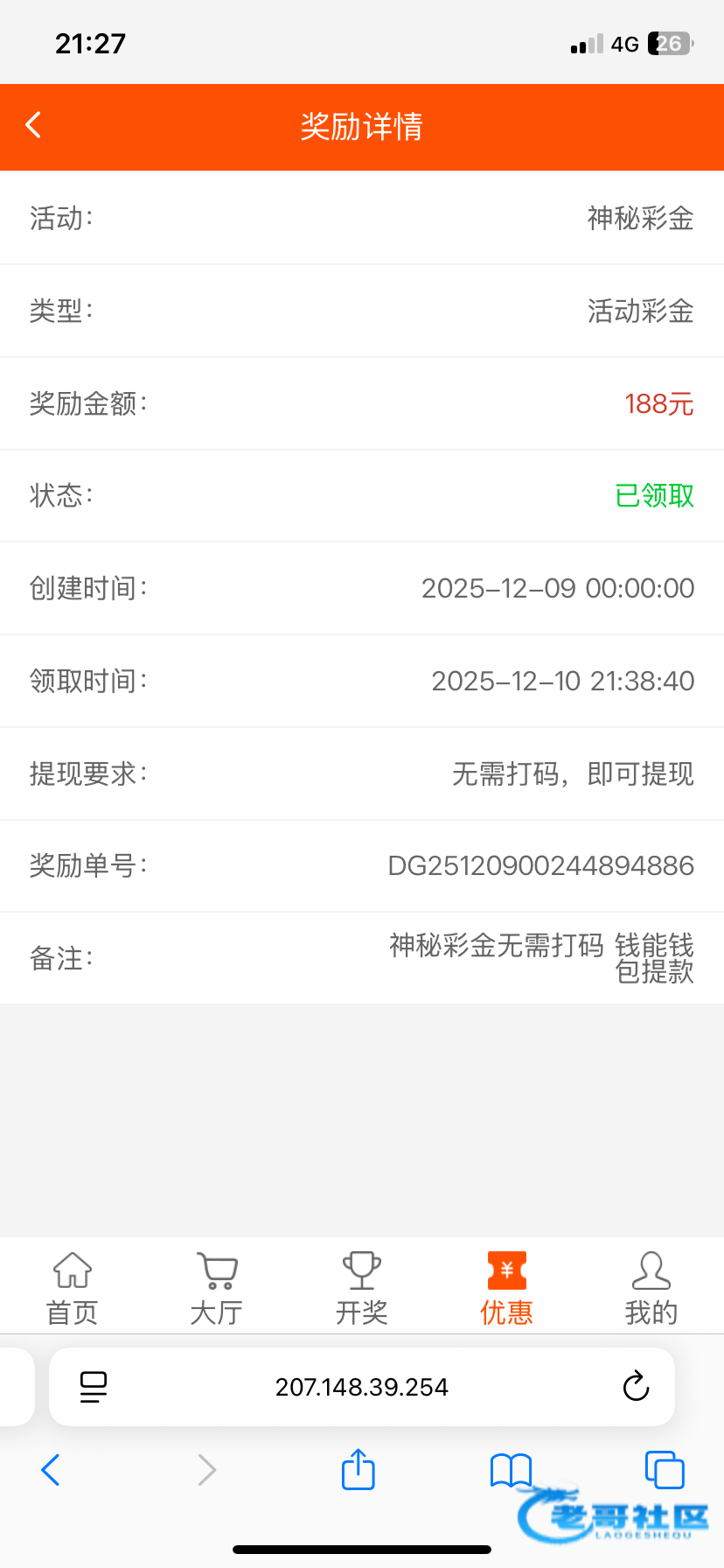Share this page from Safari toolbar
This screenshot has height=1568, width=724.
coord(358,1470)
